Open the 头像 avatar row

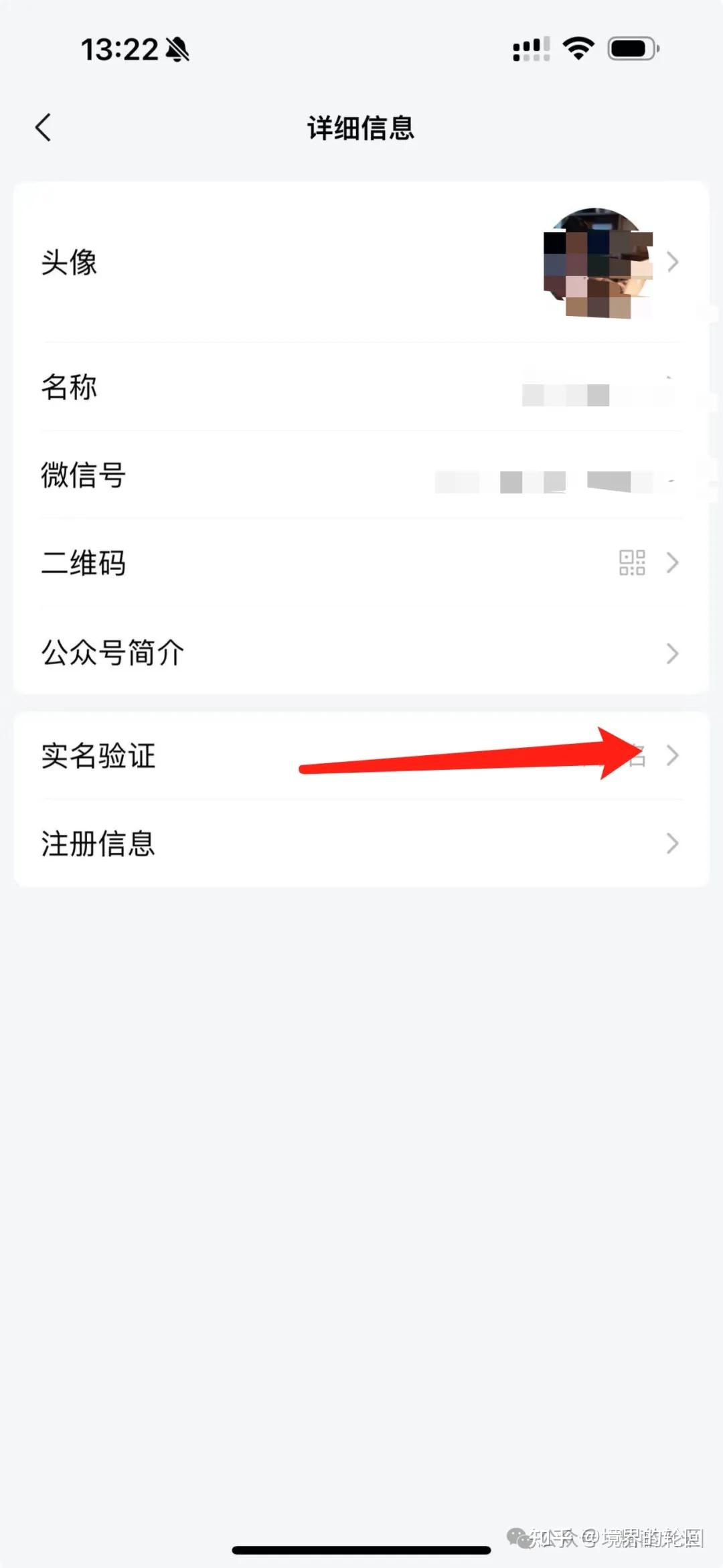tap(361, 262)
